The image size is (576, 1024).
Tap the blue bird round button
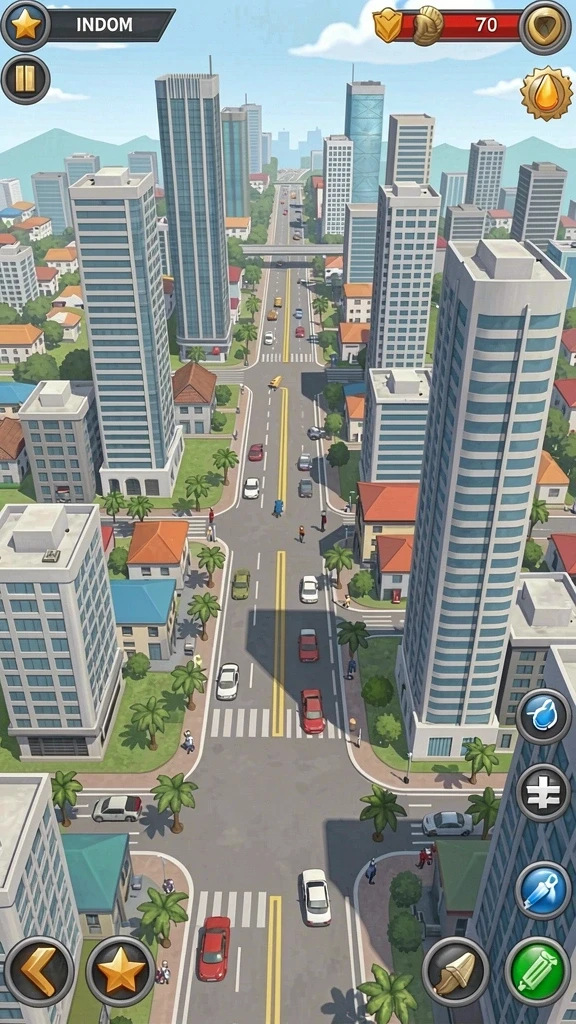pos(543,716)
